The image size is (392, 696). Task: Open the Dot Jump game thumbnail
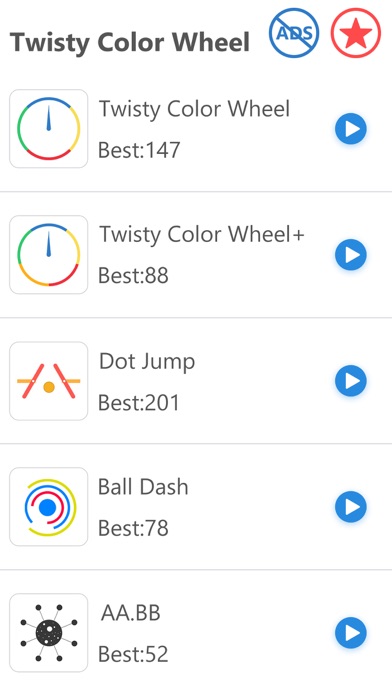[x=49, y=381]
